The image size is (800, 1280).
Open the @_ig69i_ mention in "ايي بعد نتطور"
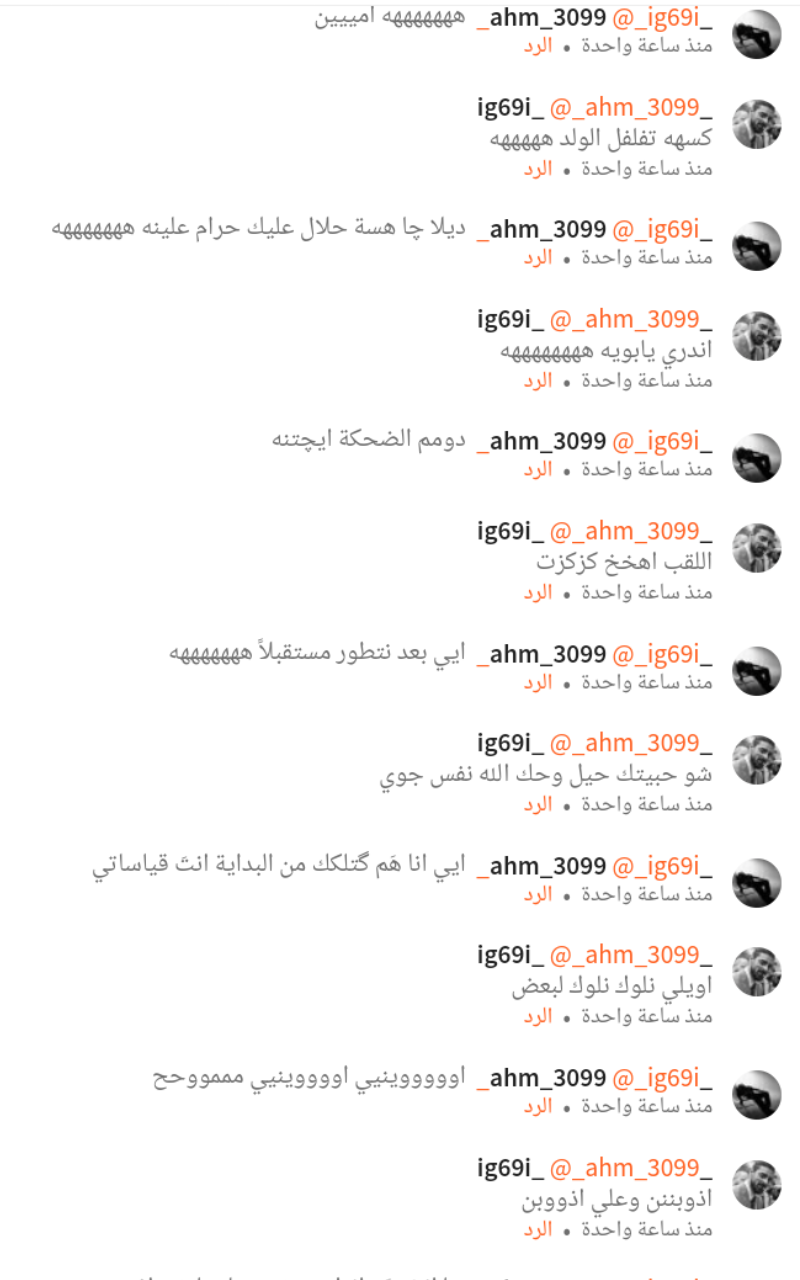[x=662, y=654]
